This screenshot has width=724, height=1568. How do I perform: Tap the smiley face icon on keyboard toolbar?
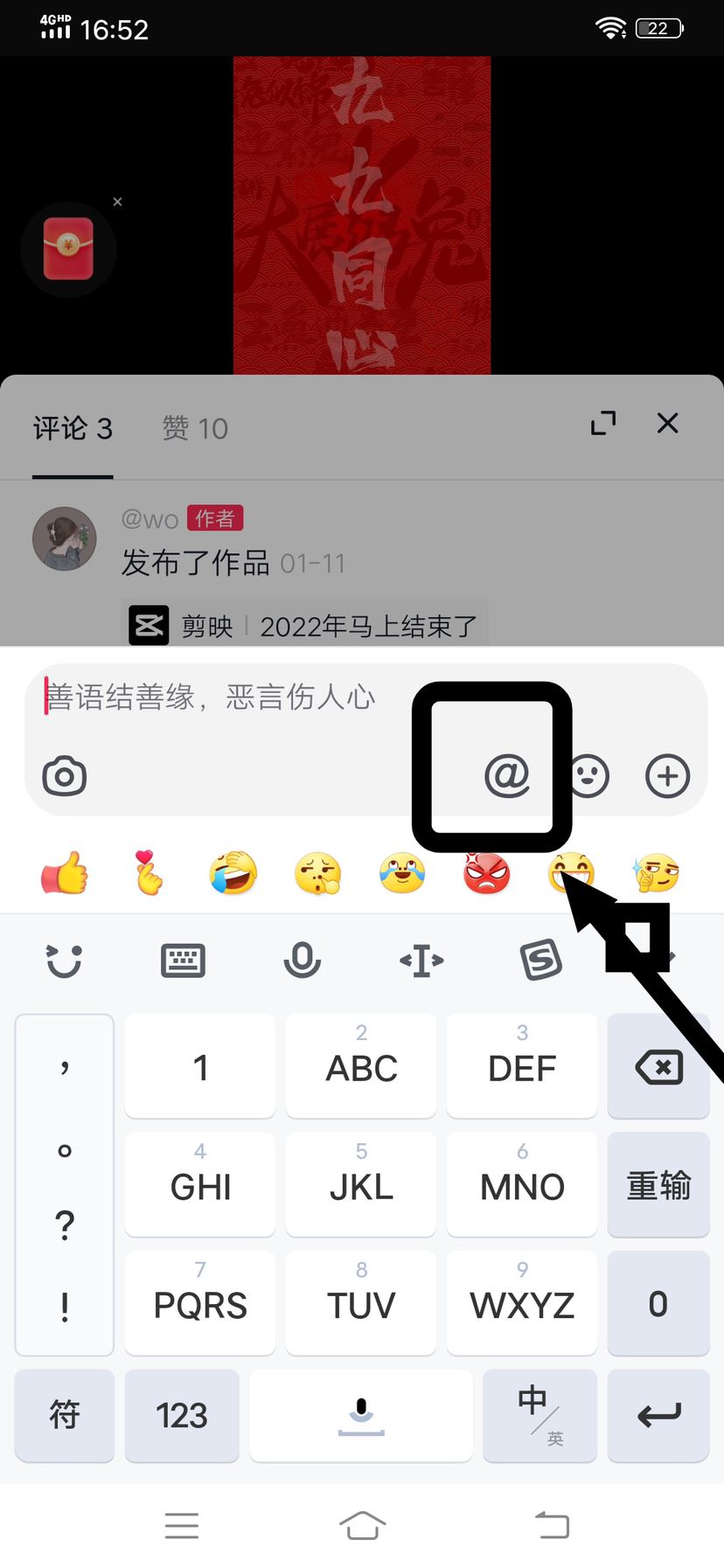63,960
